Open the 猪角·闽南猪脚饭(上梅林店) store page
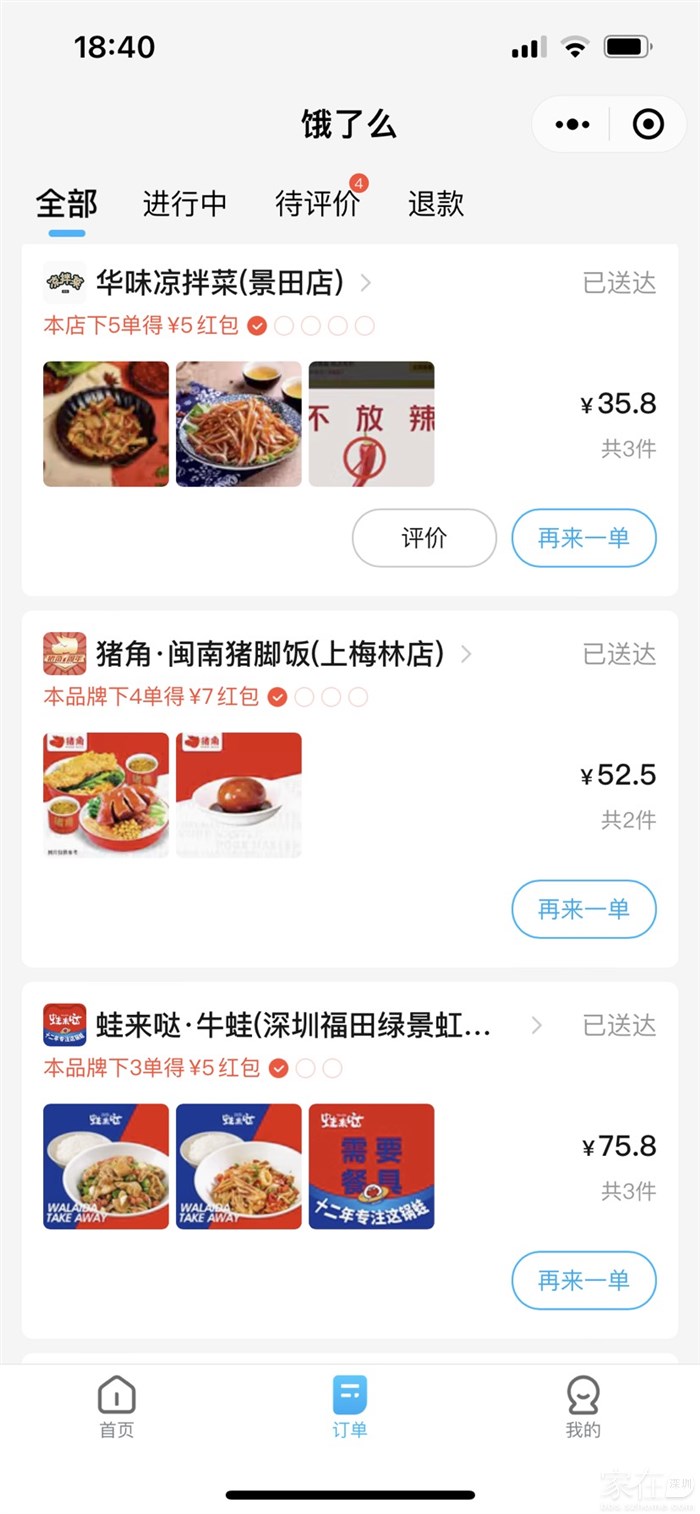Screen dimensions: 700x1514 270,654
